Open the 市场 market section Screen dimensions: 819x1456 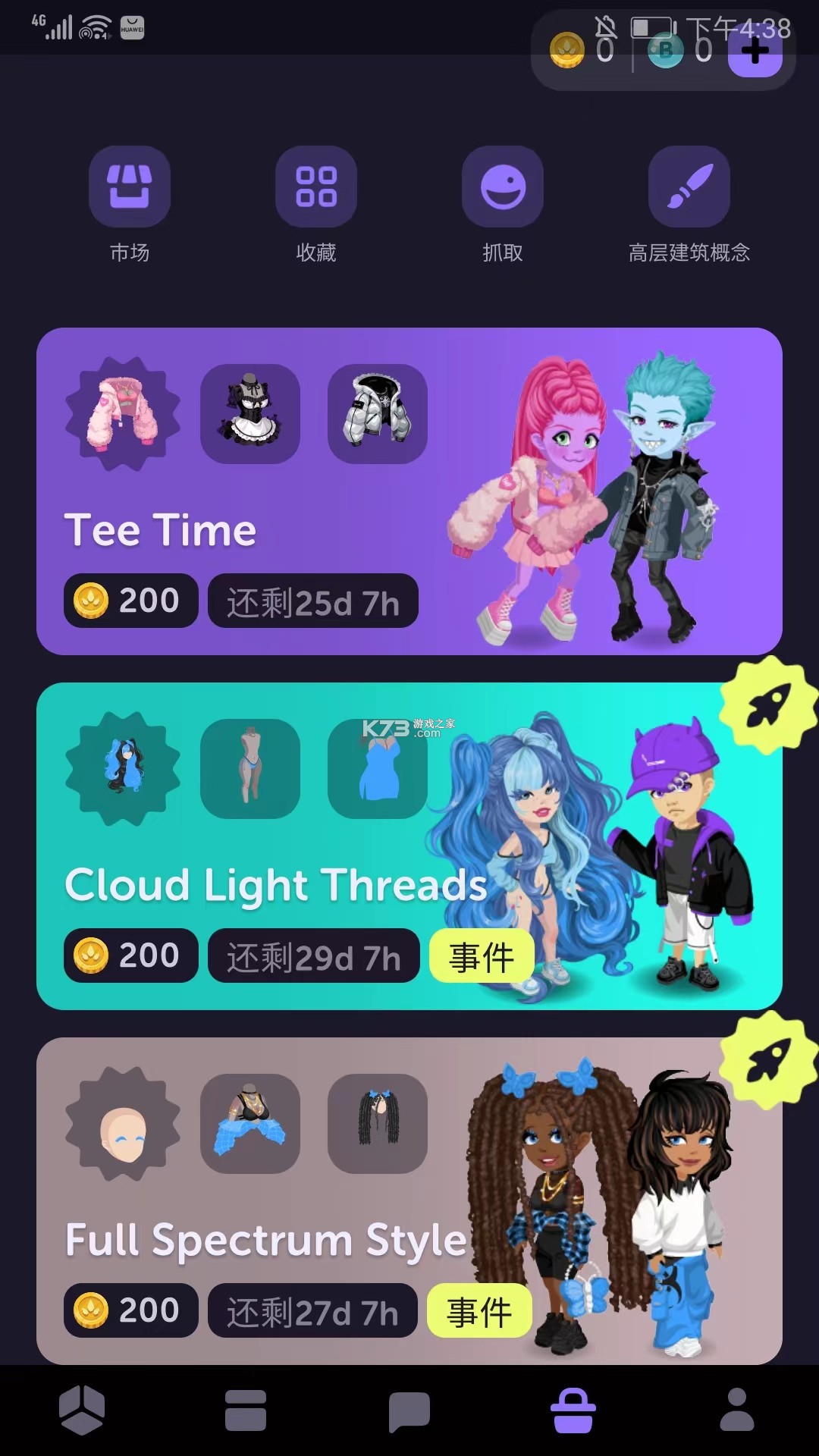(x=130, y=187)
